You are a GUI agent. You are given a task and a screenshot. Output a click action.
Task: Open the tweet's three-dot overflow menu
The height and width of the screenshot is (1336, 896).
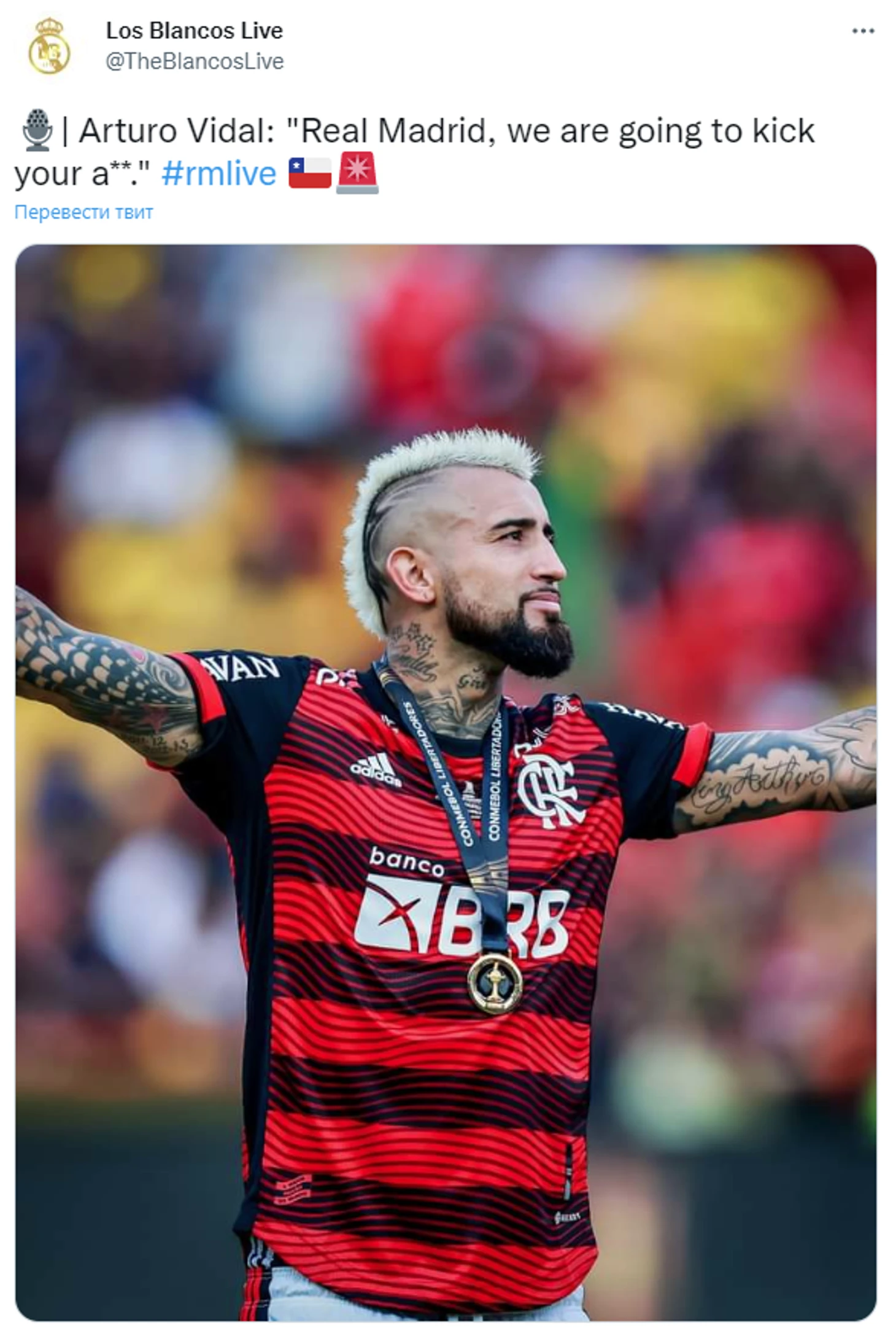click(x=862, y=31)
